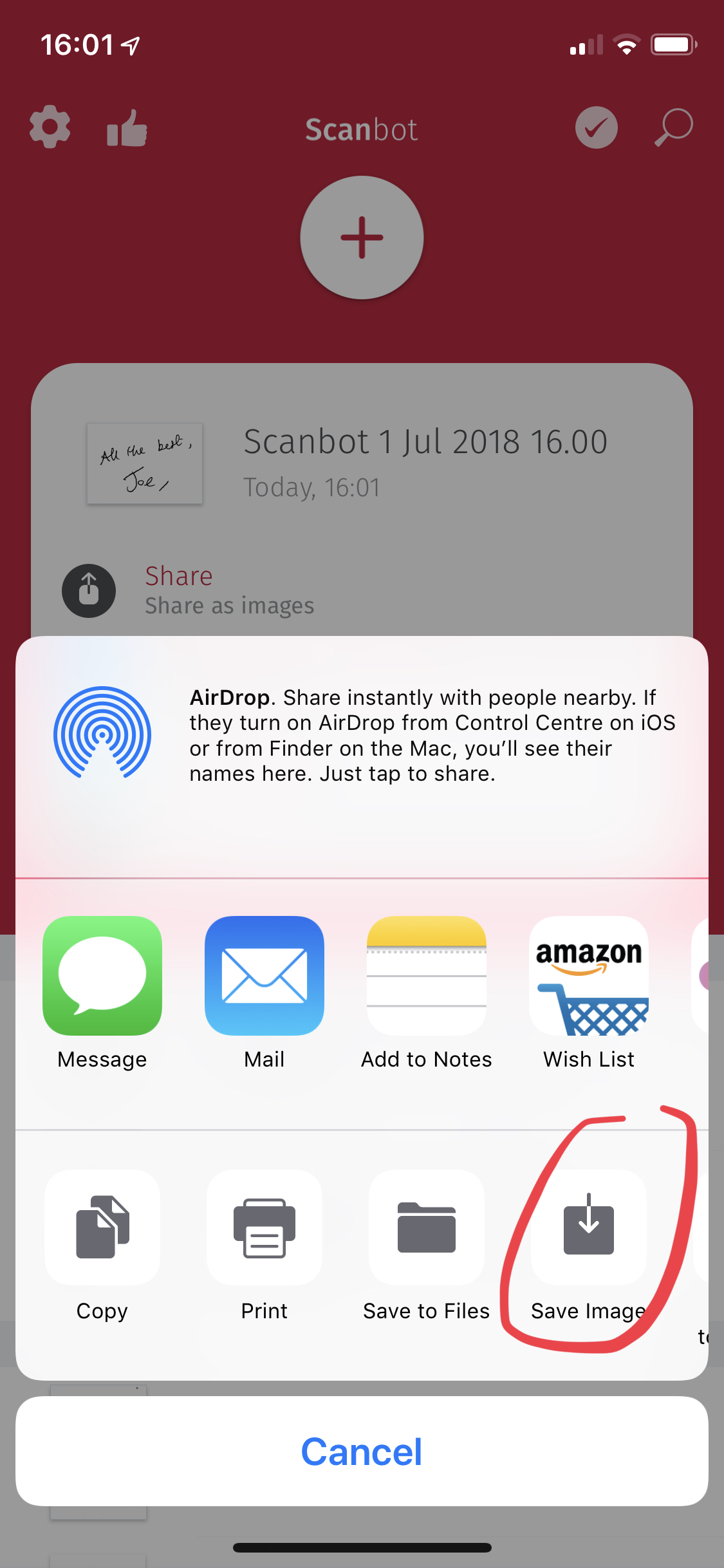Copy the scanned image
724x1568 pixels.
coord(102,1227)
